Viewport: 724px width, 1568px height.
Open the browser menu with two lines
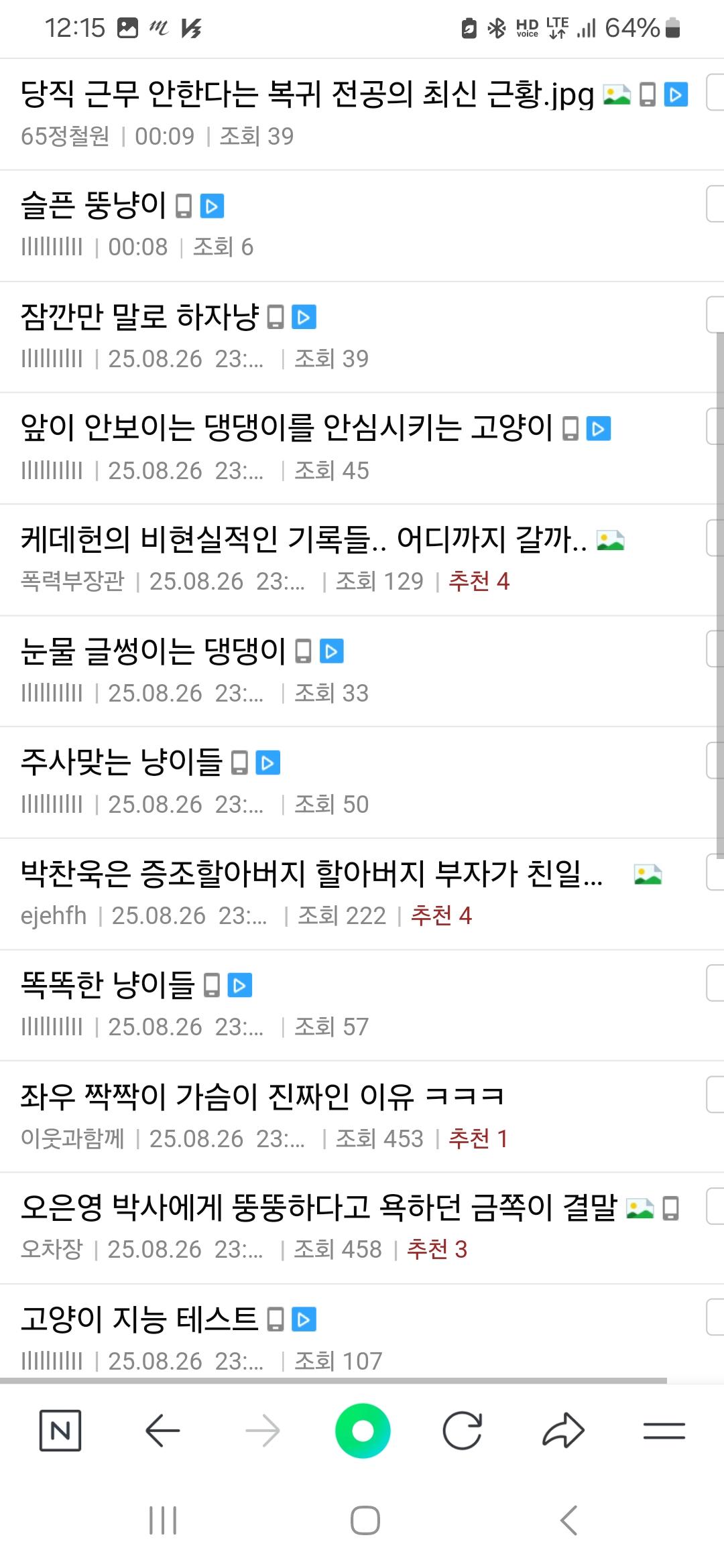tap(664, 1431)
